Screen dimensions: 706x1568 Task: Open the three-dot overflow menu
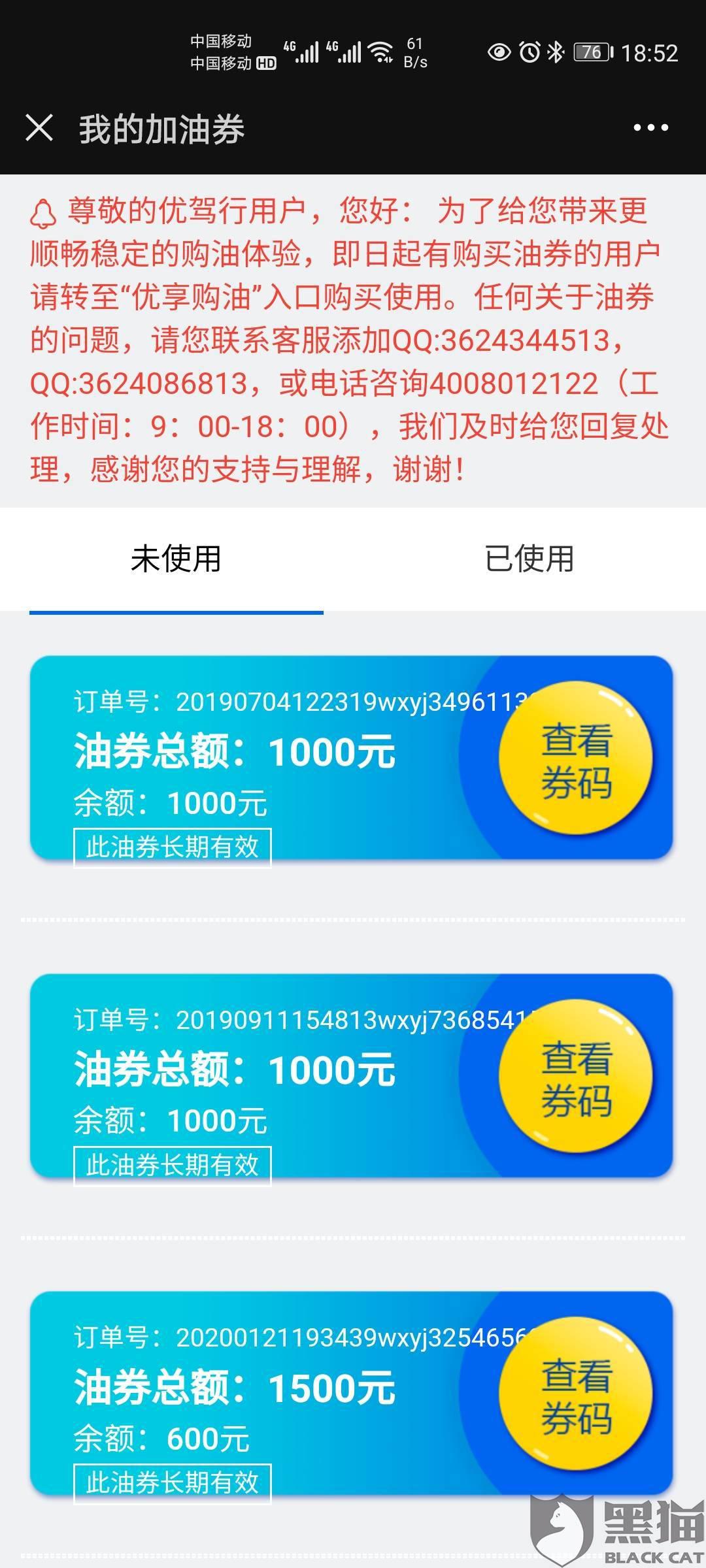tap(650, 127)
